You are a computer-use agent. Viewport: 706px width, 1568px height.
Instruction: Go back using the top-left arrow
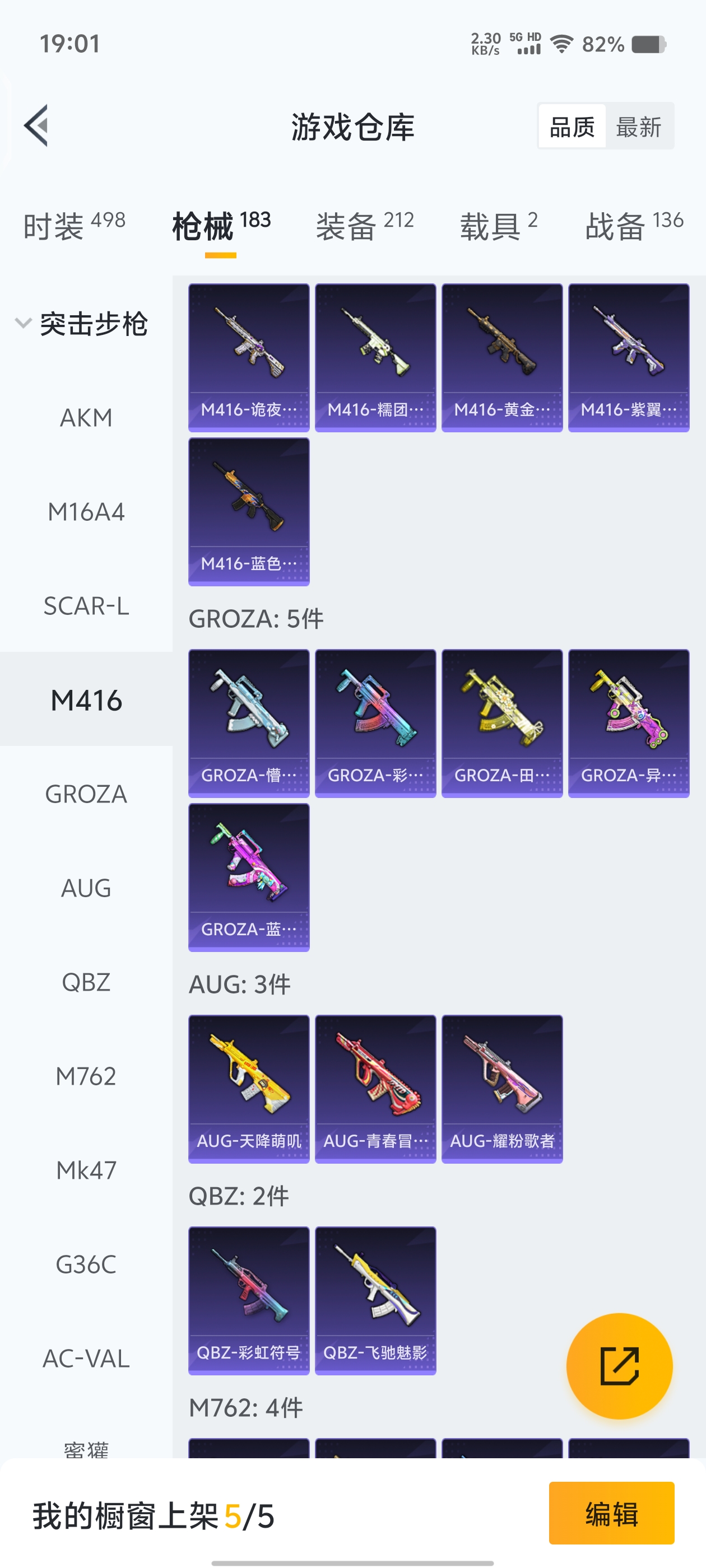click(x=36, y=126)
